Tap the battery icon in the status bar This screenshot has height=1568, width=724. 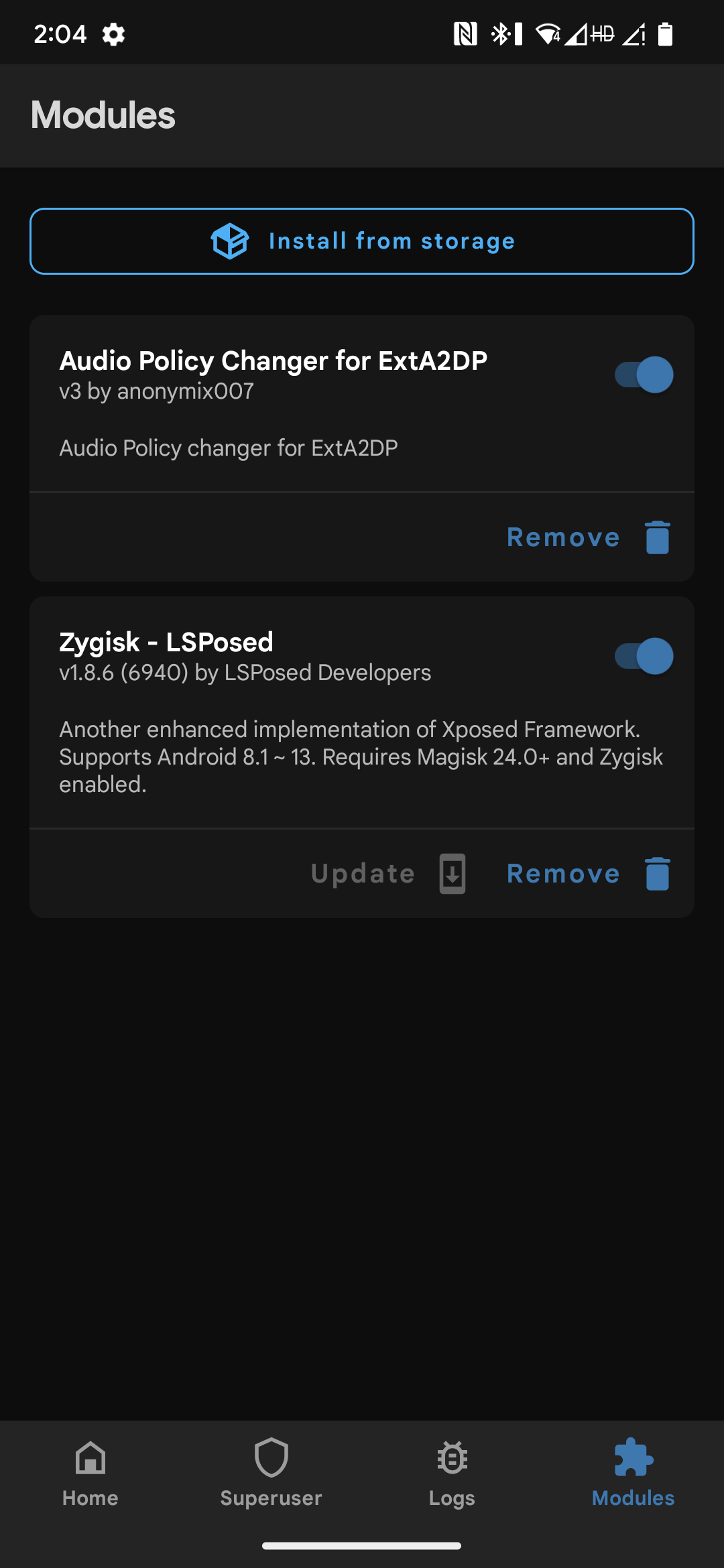click(666, 33)
